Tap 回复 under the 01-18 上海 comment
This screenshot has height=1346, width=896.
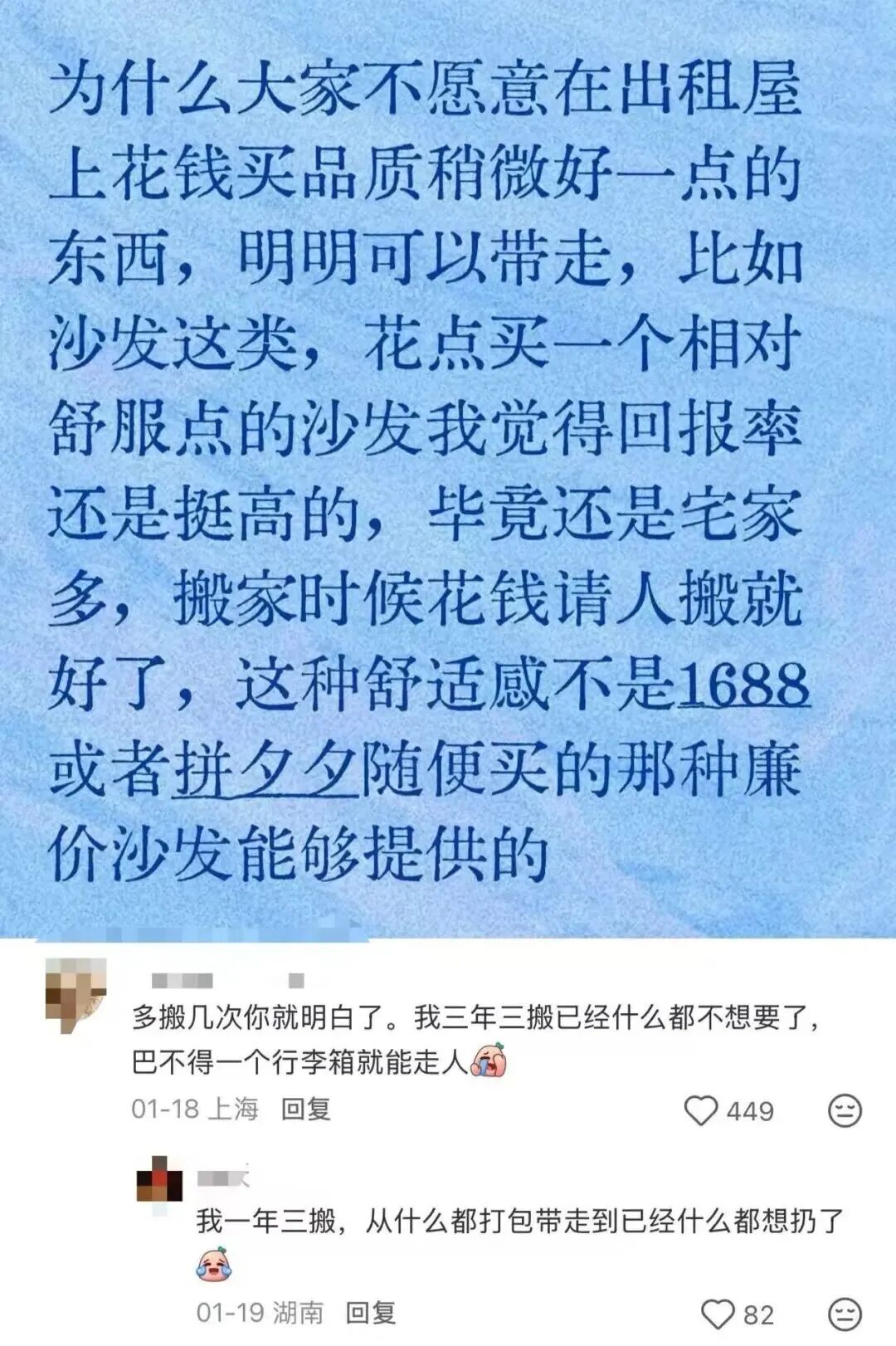pyautogui.click(x=305, y=1109)
